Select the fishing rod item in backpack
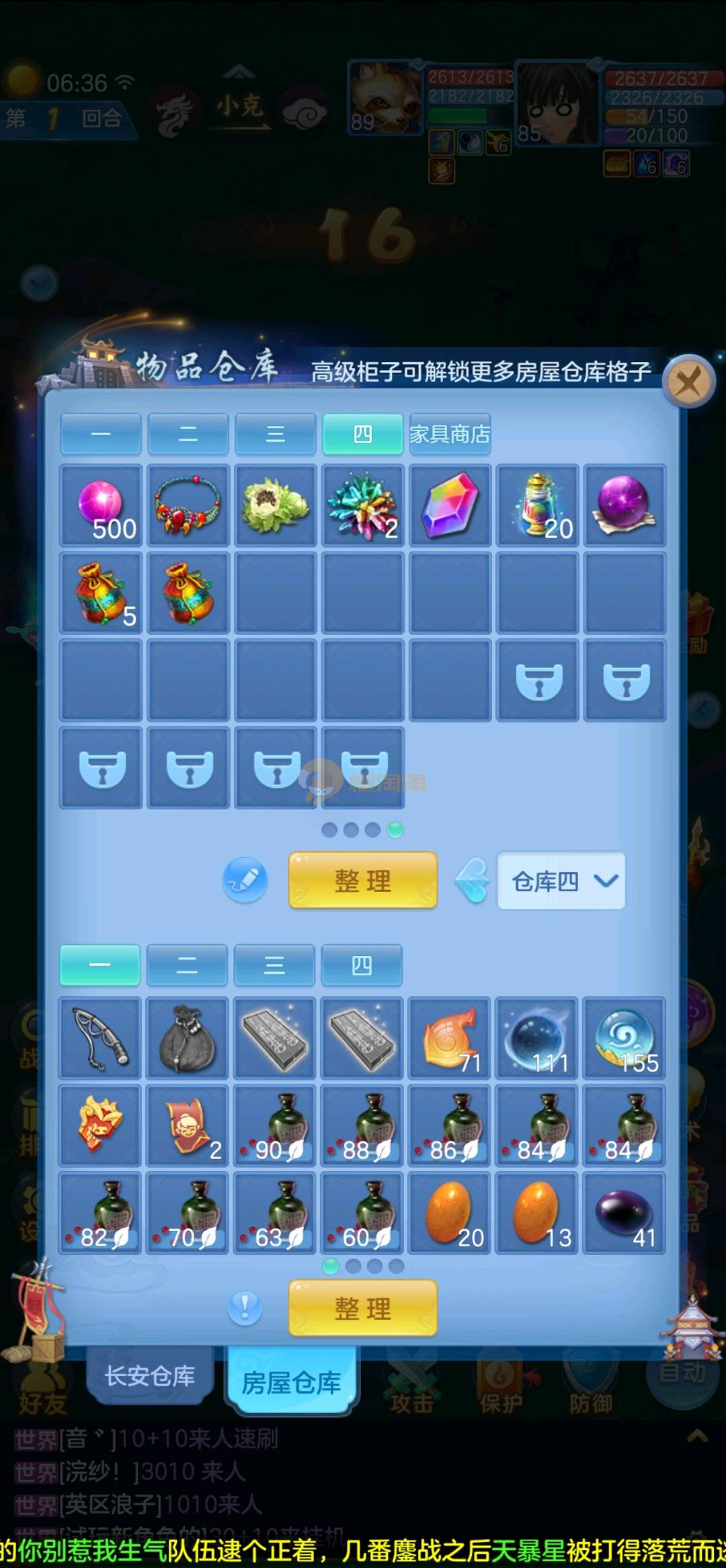726x1568 pixels. pos(100,1038)
